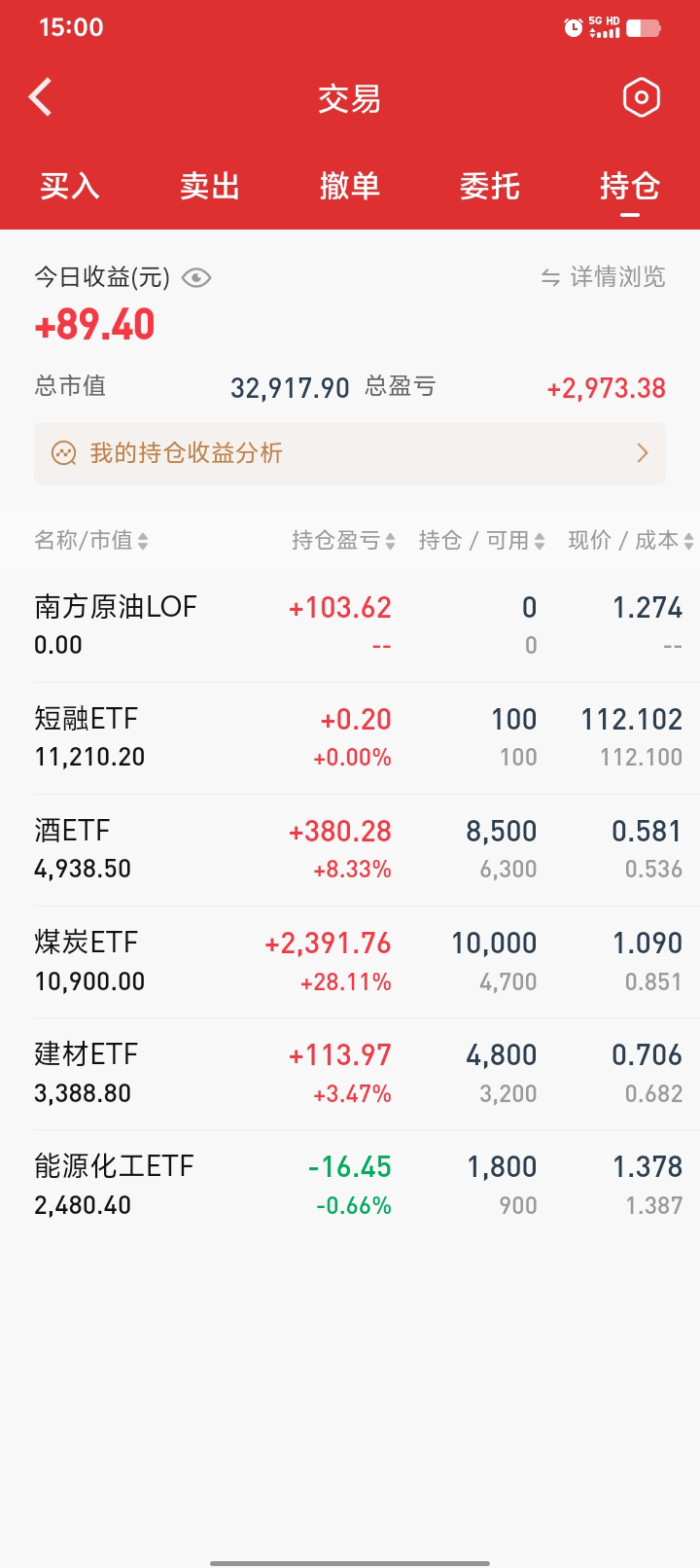Tap the 建材ETF holding
The image size is (700, 1568).
click(x=350, y=1073)
